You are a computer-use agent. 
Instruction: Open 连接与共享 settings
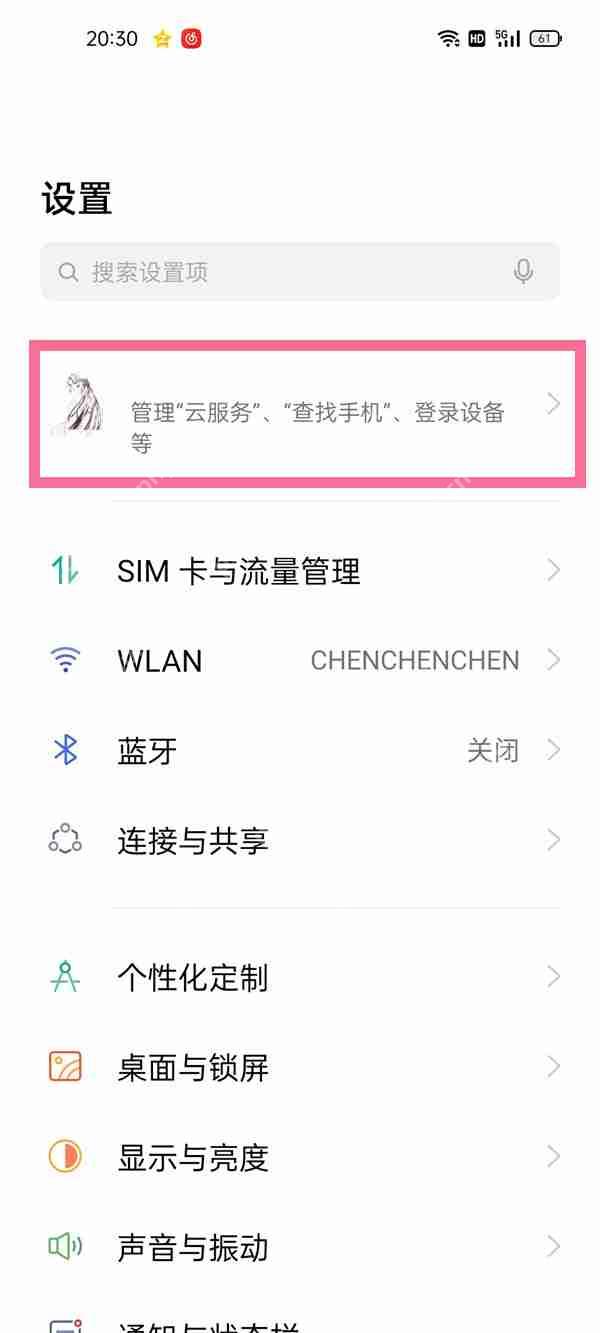click(x=300, y=841)
